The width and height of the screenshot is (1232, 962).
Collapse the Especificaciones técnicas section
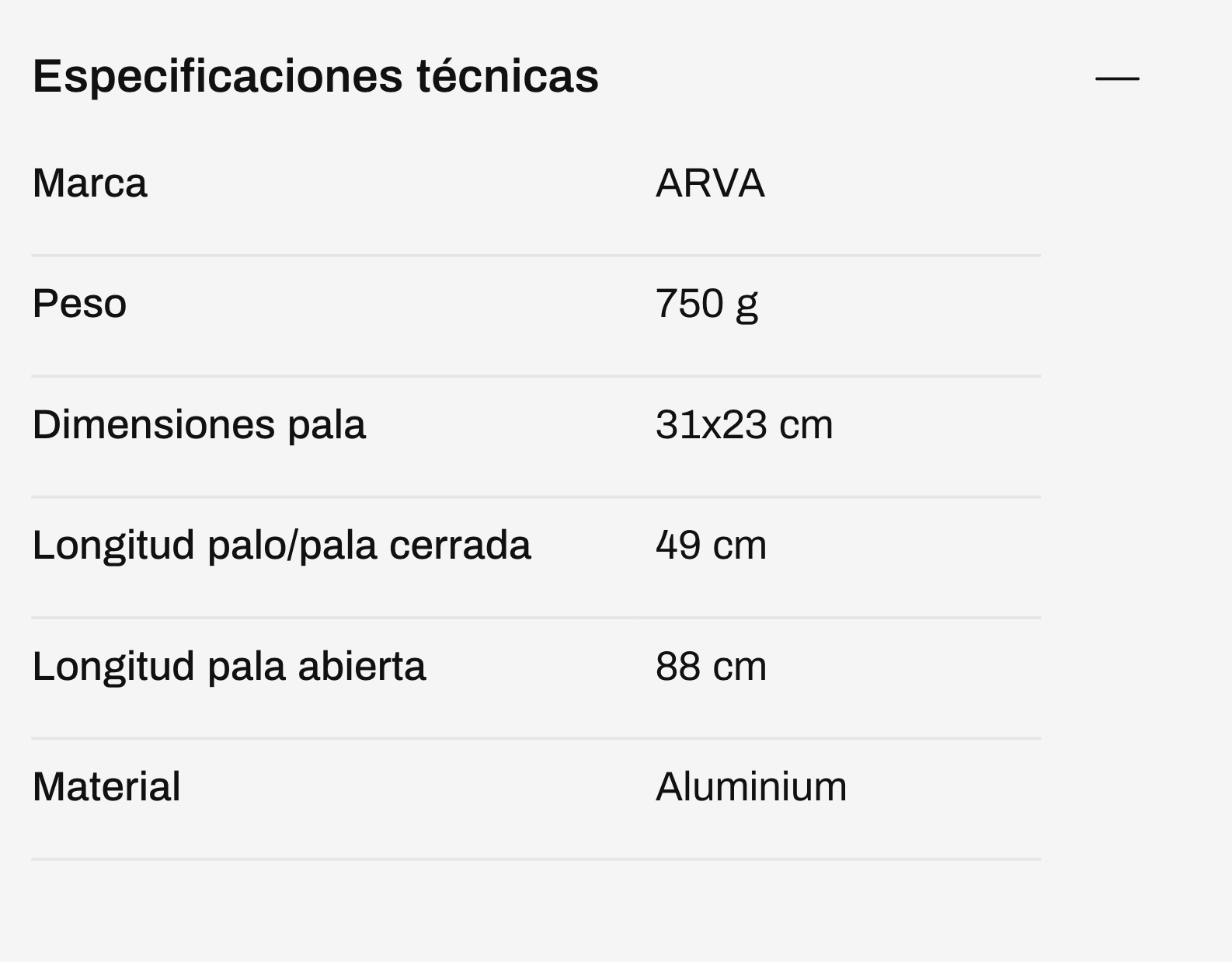(1116, 78)
